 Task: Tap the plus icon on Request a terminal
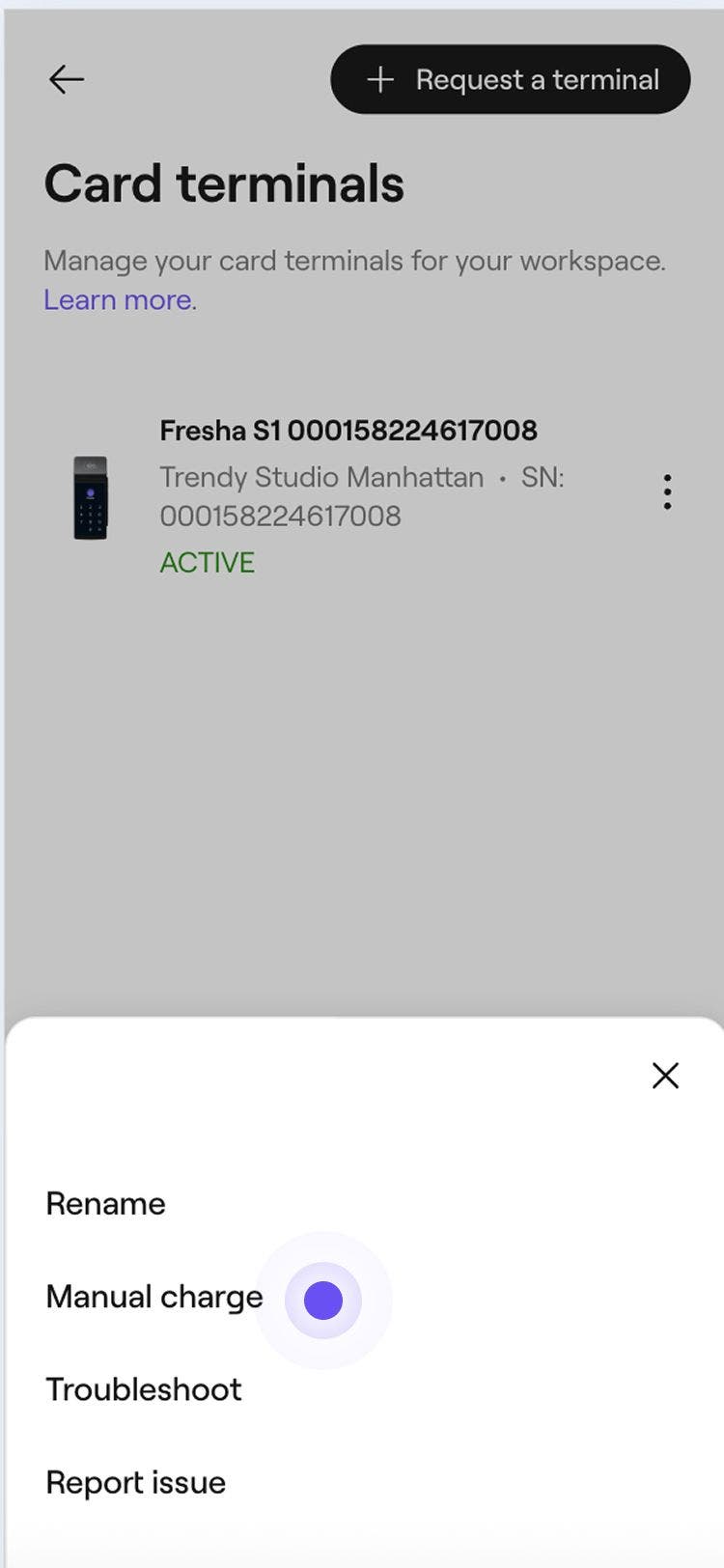(x=381, y=79)
